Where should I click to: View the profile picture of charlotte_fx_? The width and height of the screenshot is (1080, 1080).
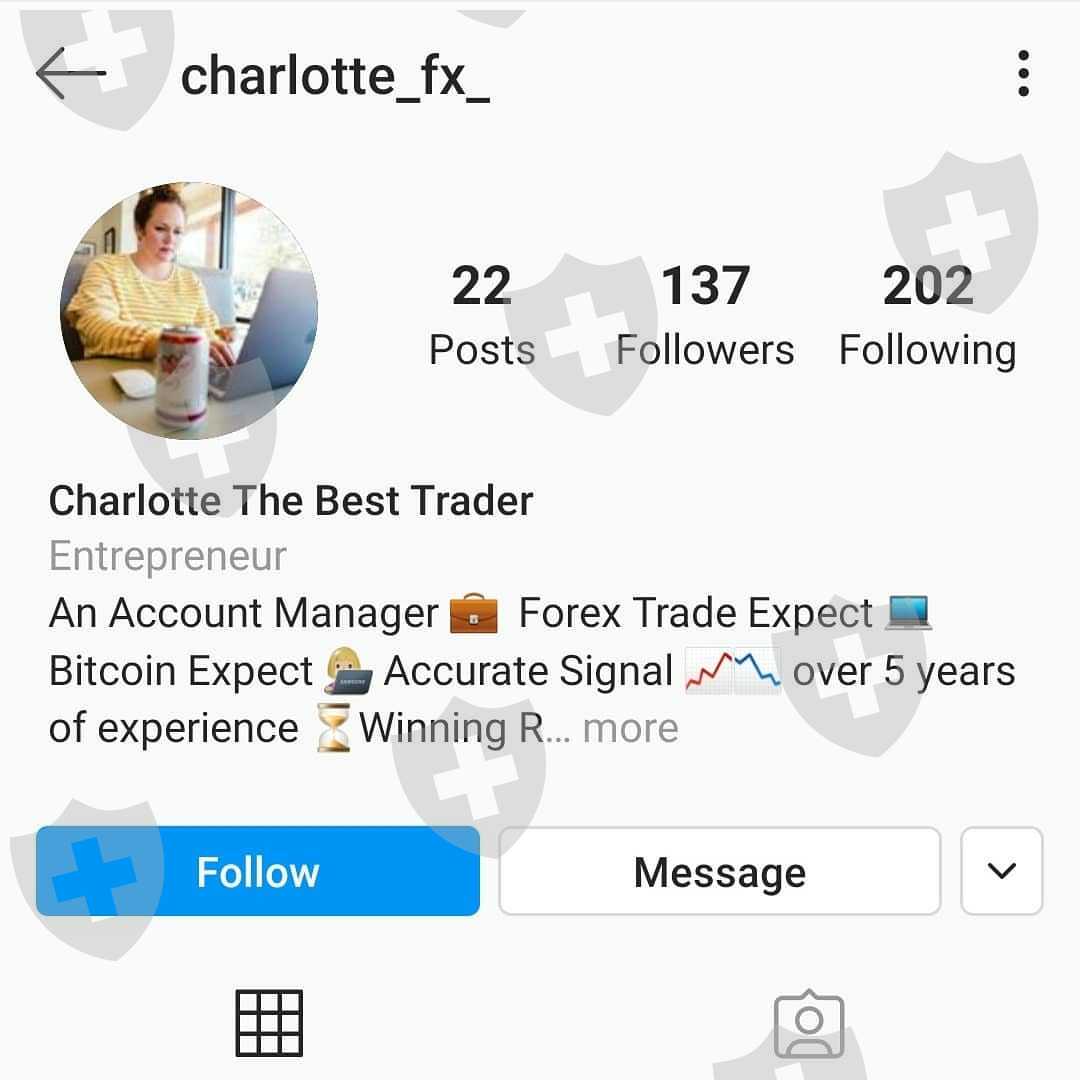(x=189, y=311)
